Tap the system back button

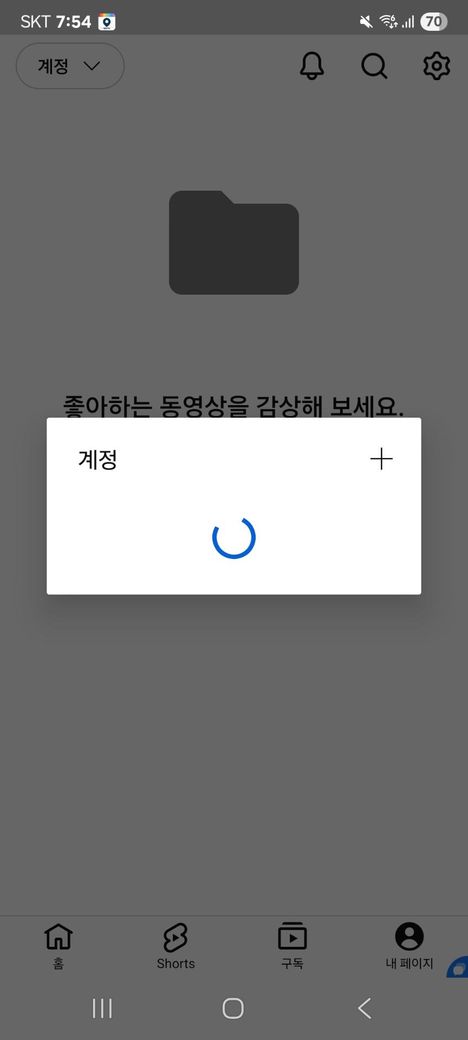364,1008
